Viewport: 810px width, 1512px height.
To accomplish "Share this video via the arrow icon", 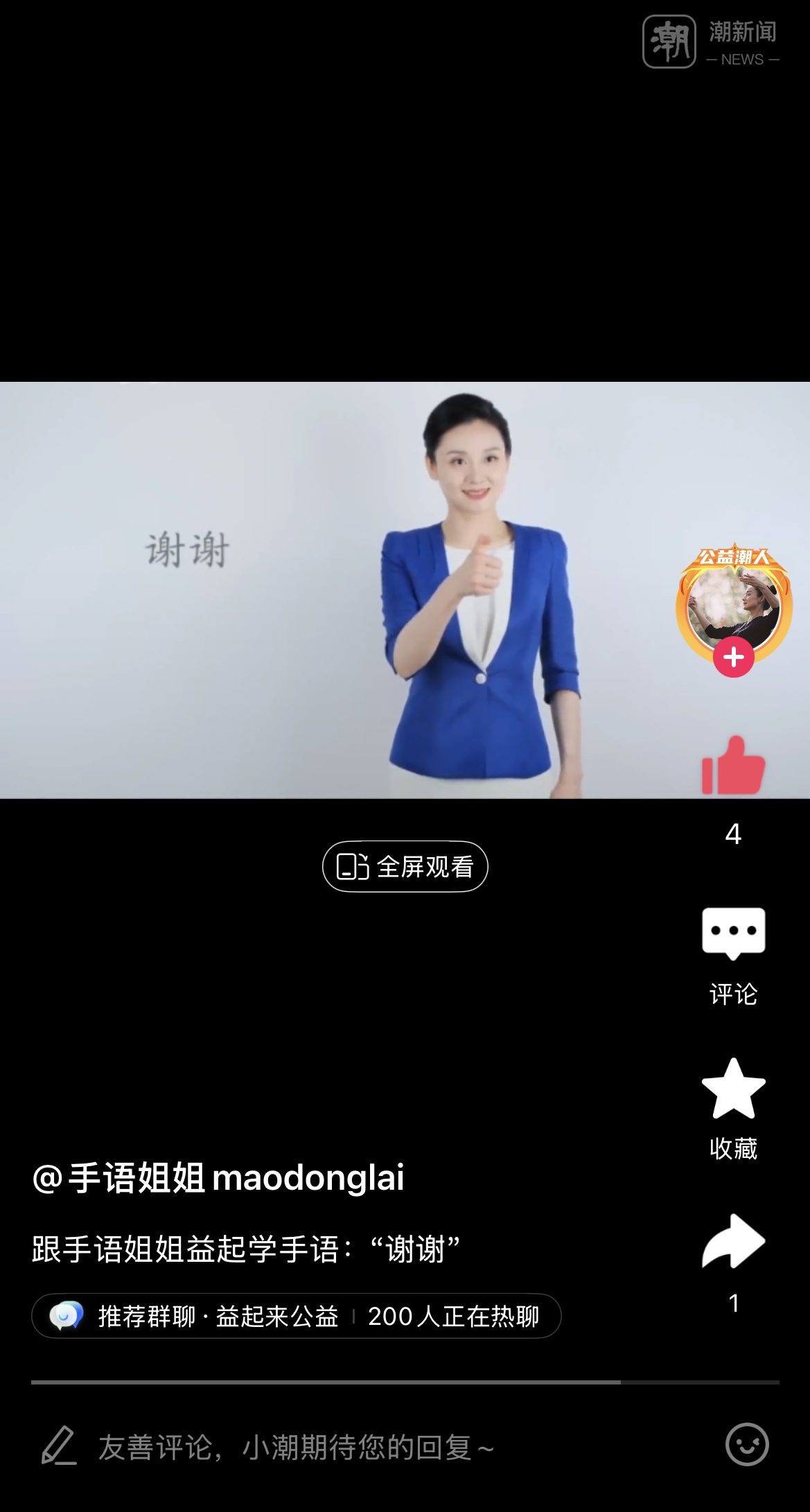I will click(x=733, y=1242).
